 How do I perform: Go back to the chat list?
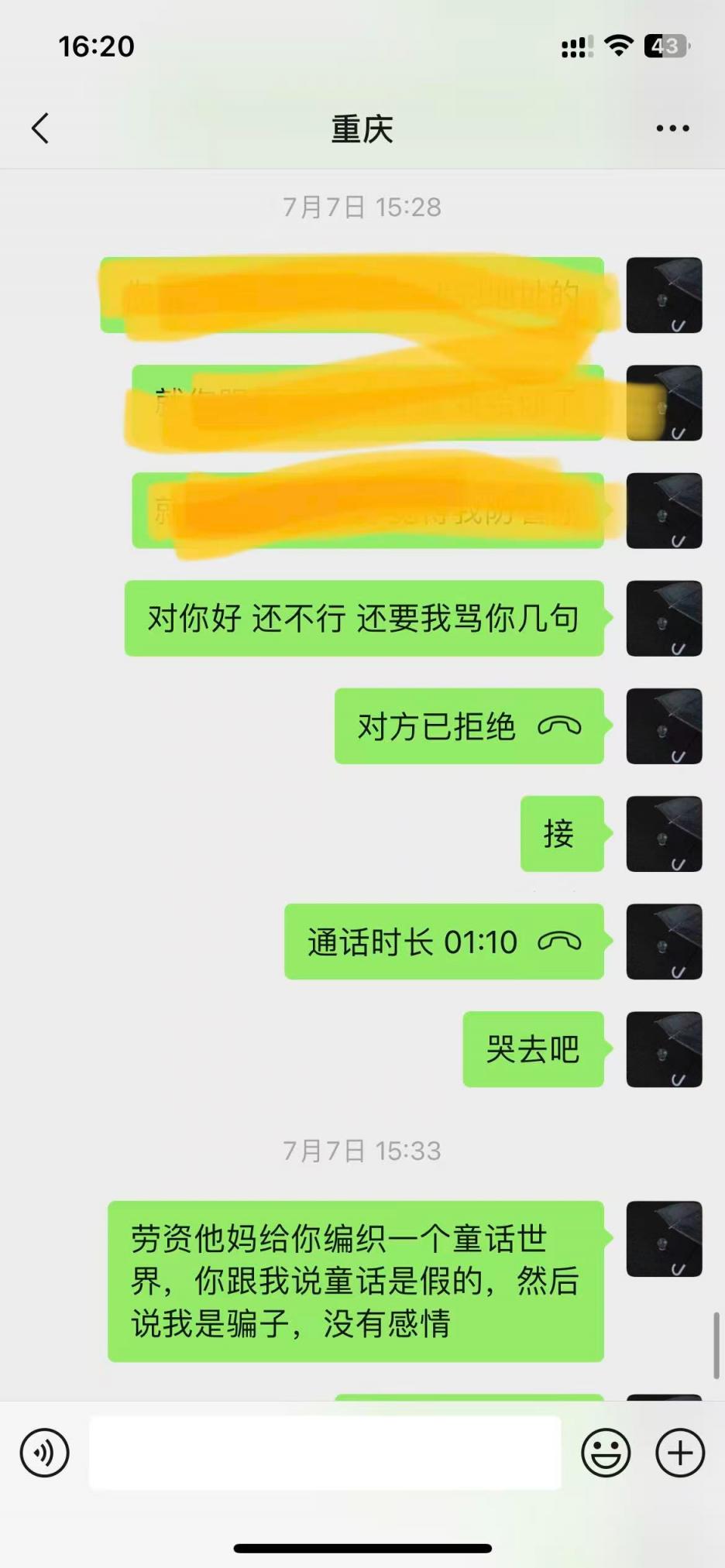click(40, 129)
